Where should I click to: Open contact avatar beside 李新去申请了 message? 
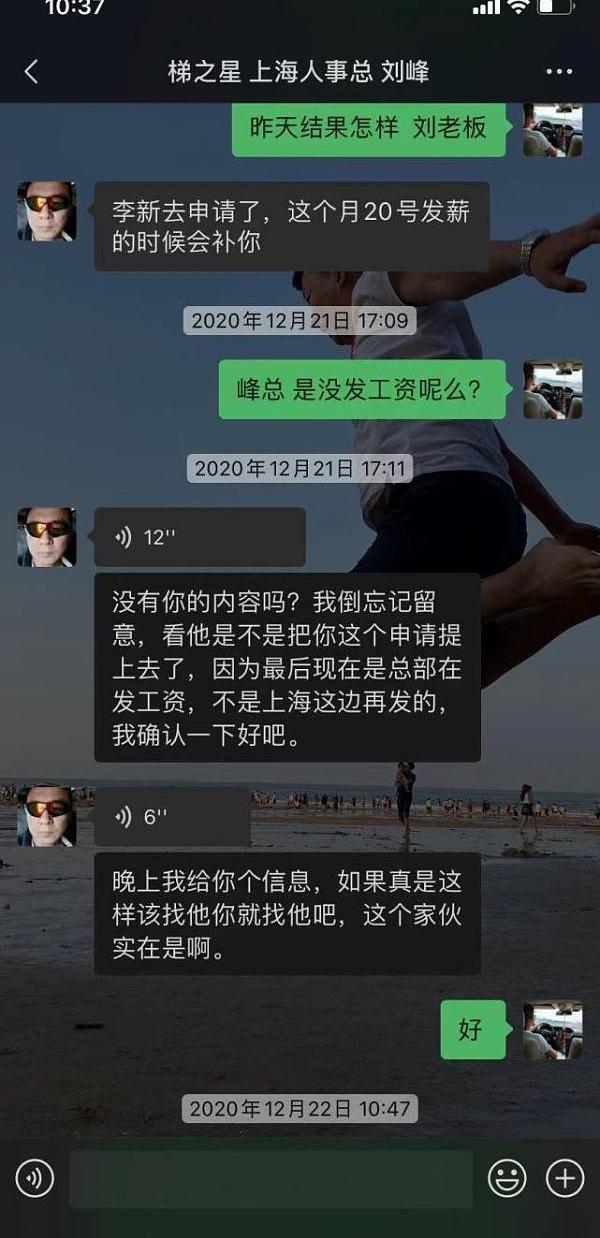pyautogui.click(x=46, y=210)
